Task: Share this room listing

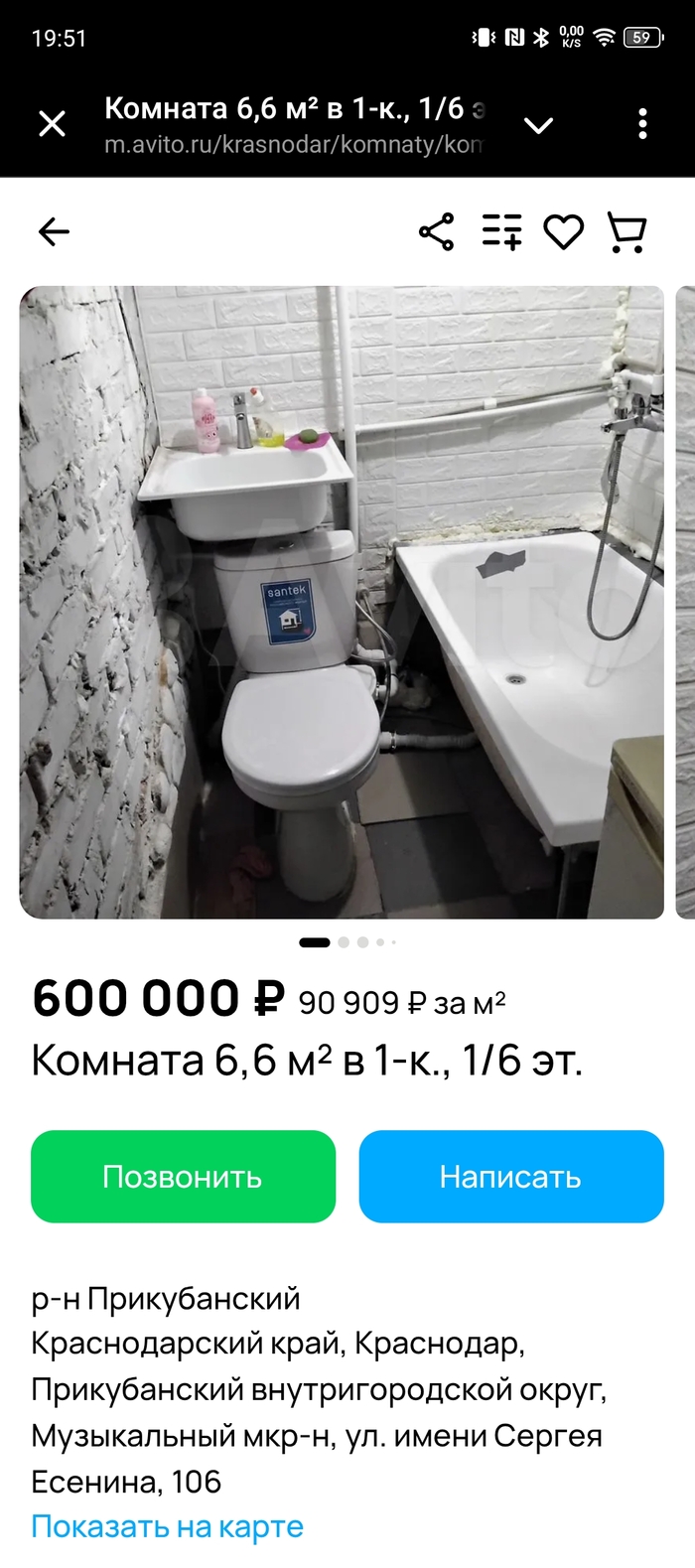Action: (x=436, y=232)
